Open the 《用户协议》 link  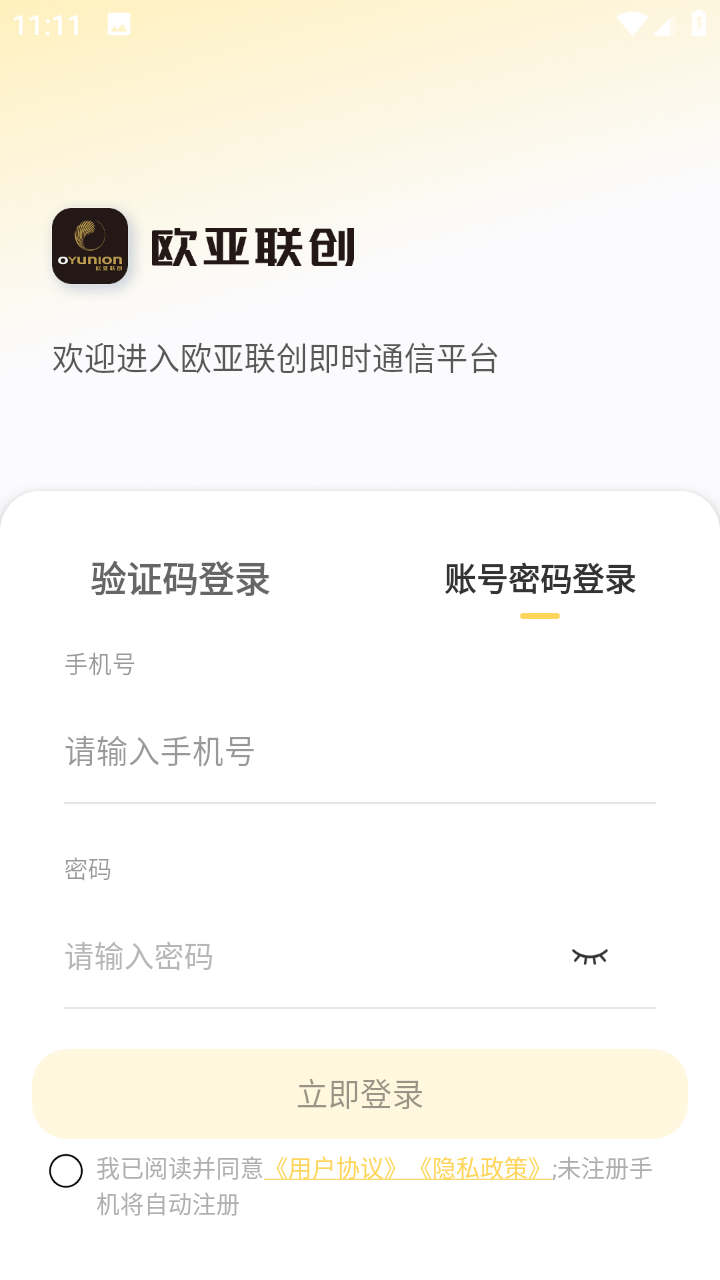(336, 1168)
